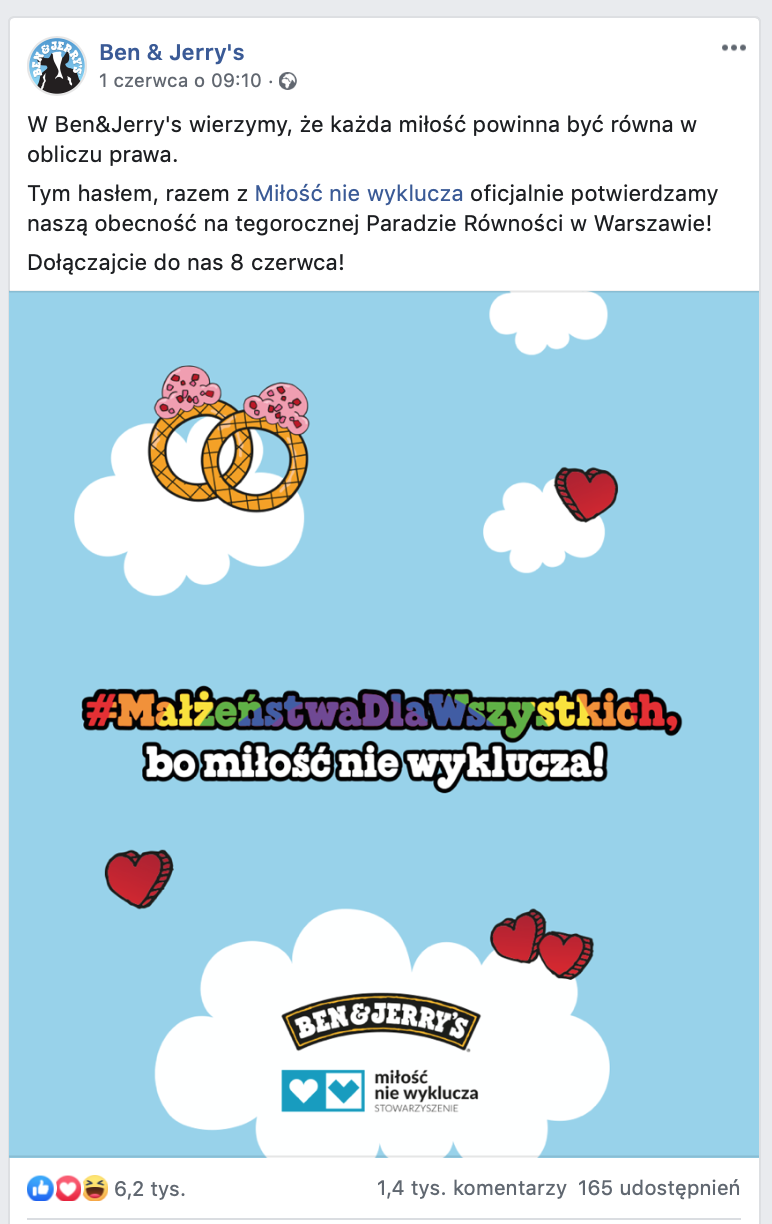Open the Ben & Jerry's page name link
Viewport: 772px width, 1224px height.
(171, 53)
